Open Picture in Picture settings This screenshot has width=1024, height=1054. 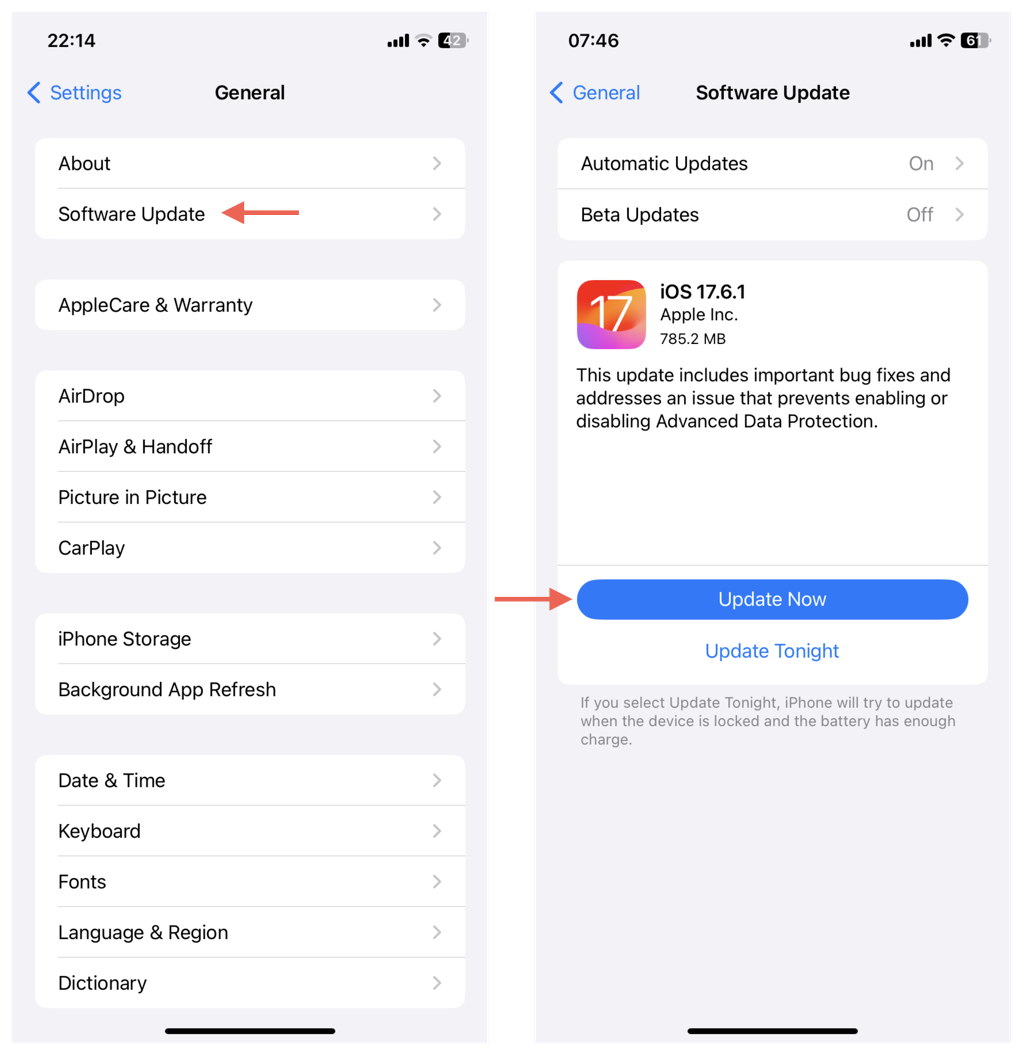[250, 497]
